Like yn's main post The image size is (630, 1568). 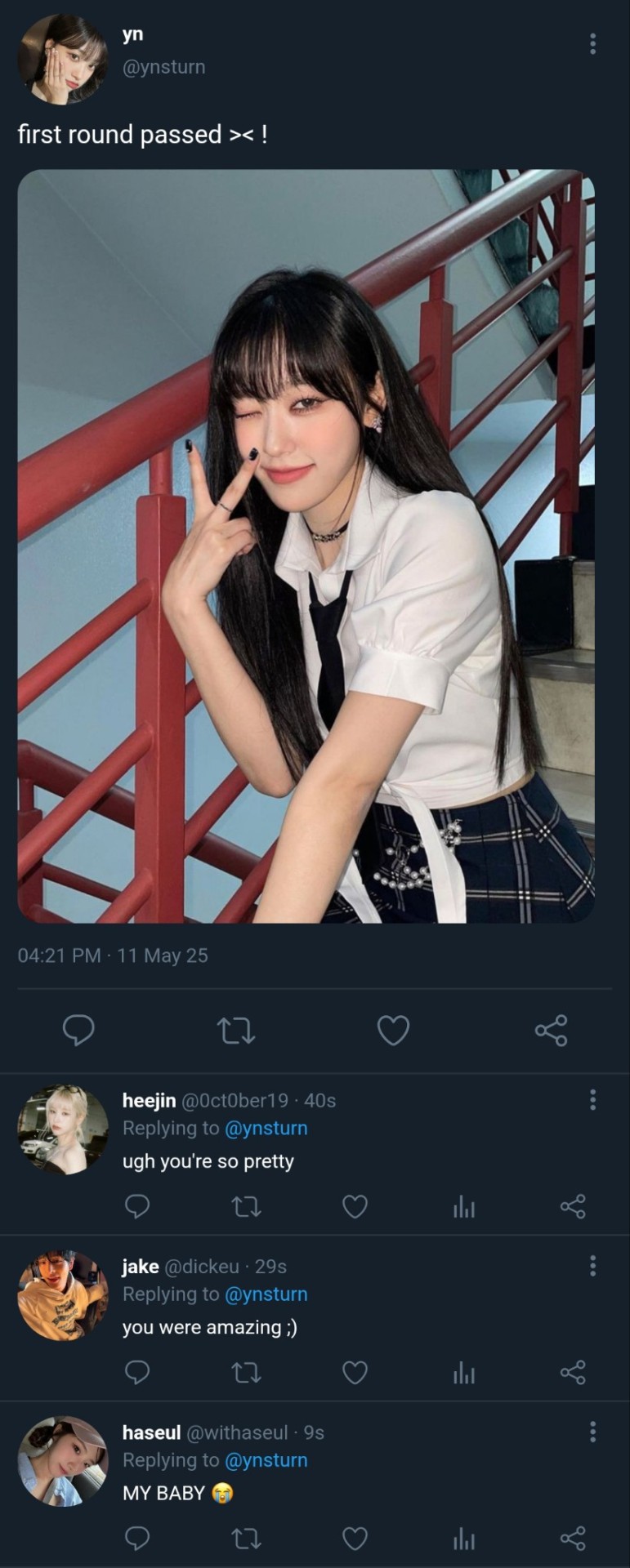pos(393,1030)
